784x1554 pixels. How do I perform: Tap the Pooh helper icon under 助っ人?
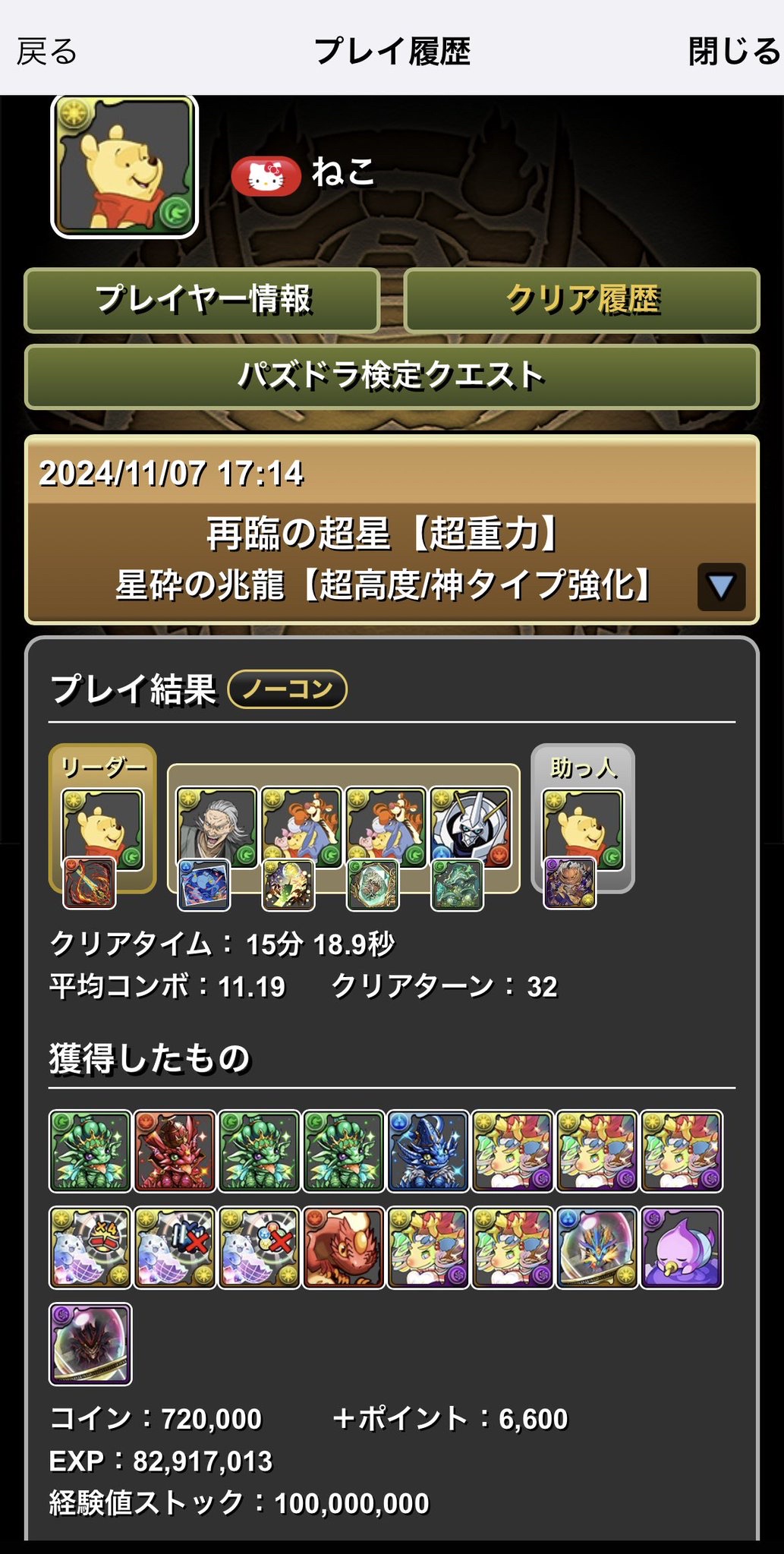[582, 829]
